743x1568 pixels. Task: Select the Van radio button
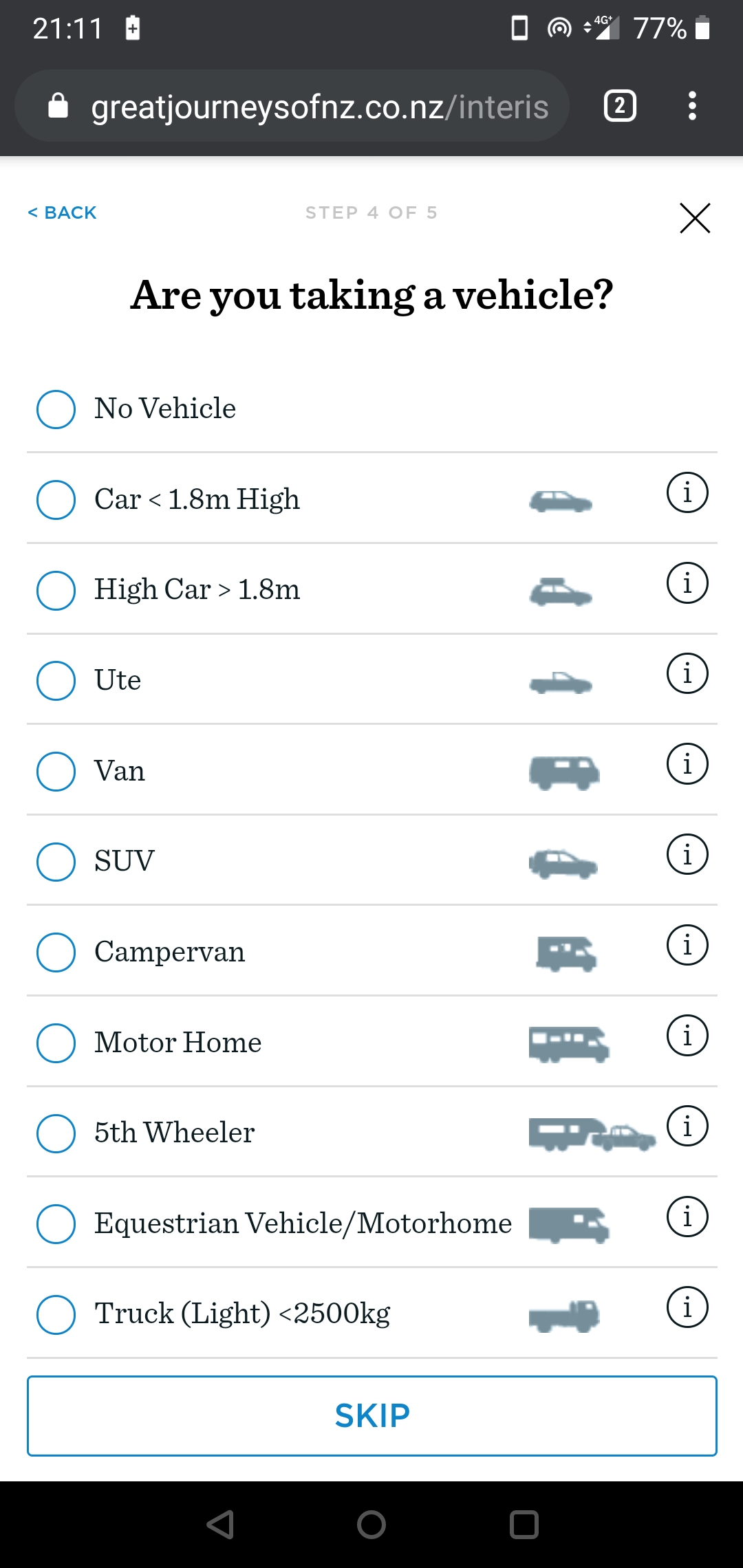[56, 772]
